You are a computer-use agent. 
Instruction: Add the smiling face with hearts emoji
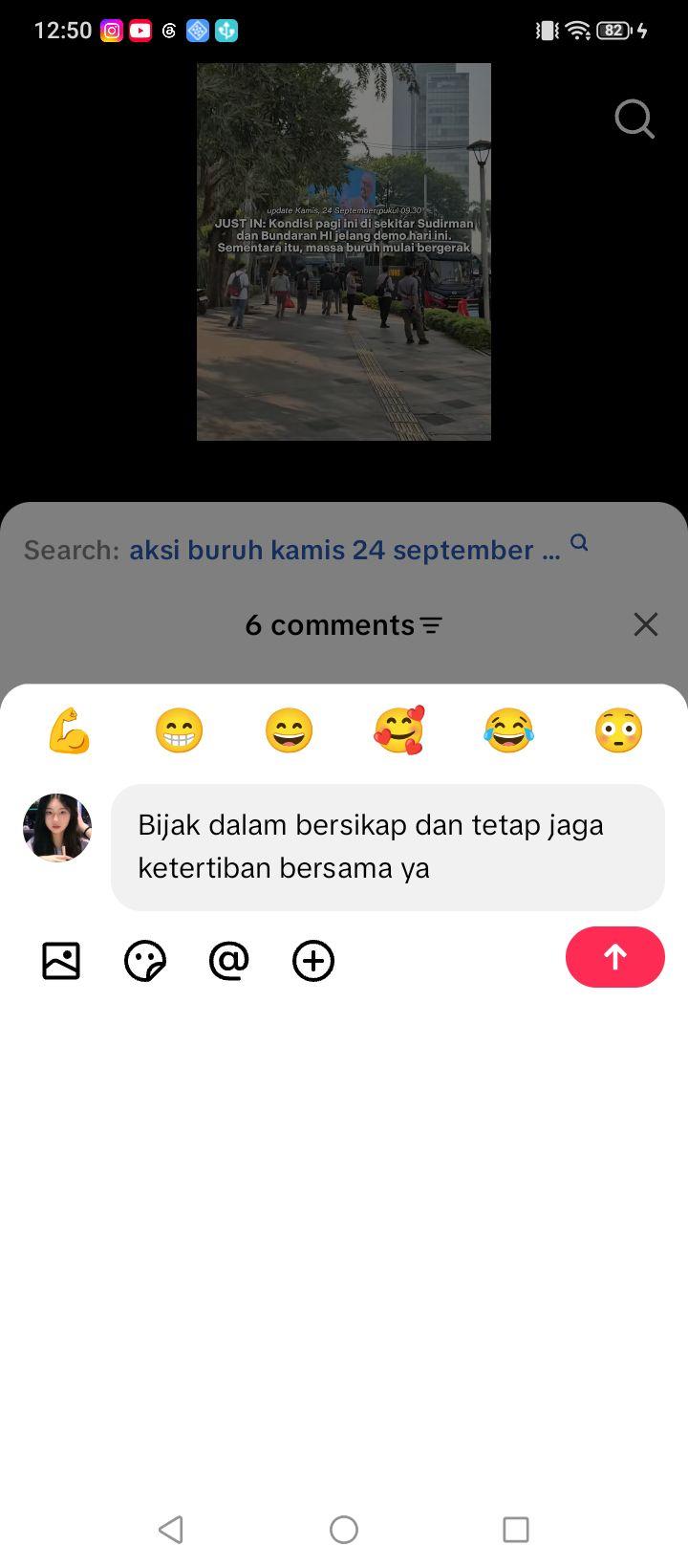398,730
